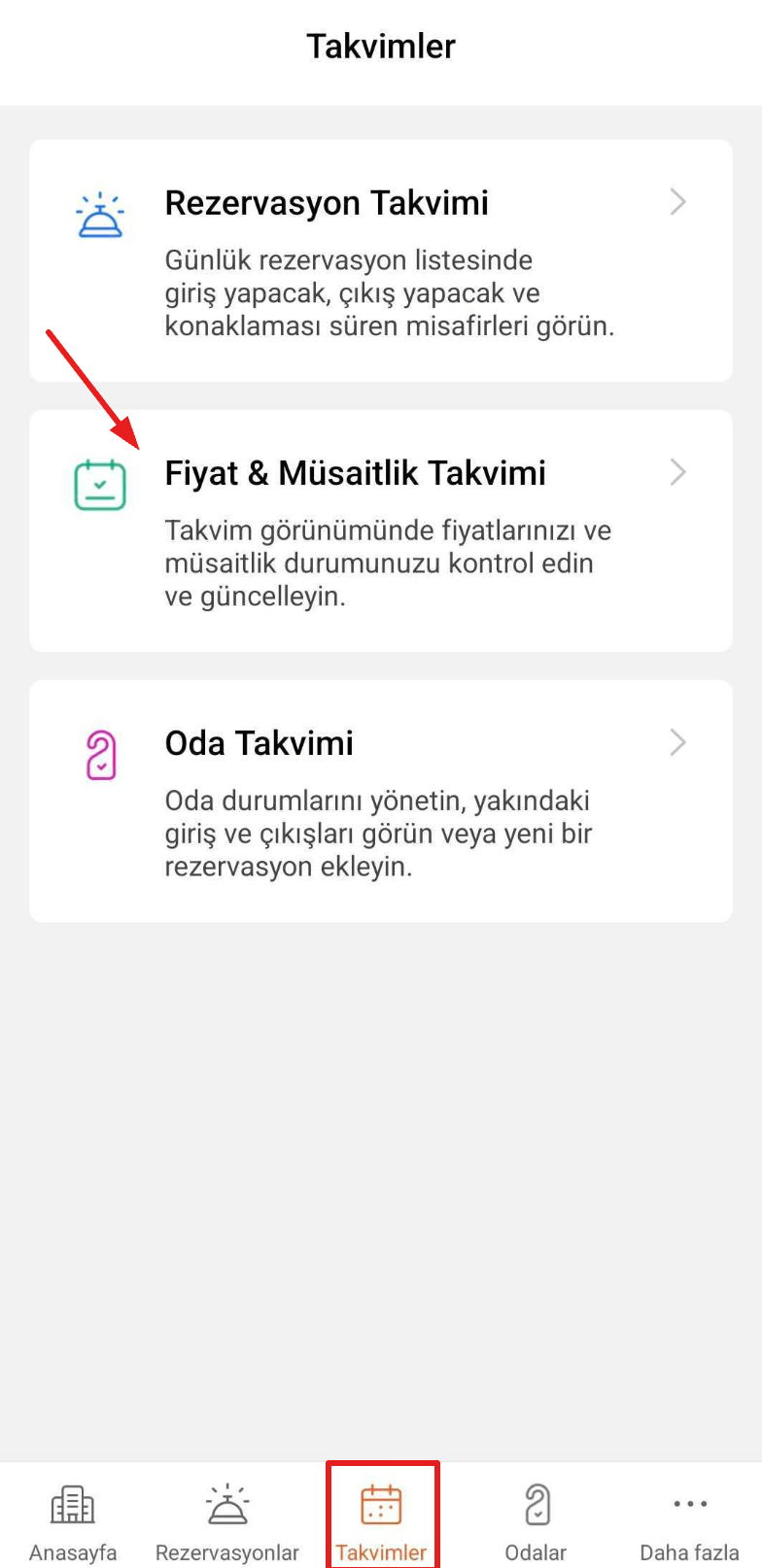Select the Takvimler tab

click(x=381, y=1521)
